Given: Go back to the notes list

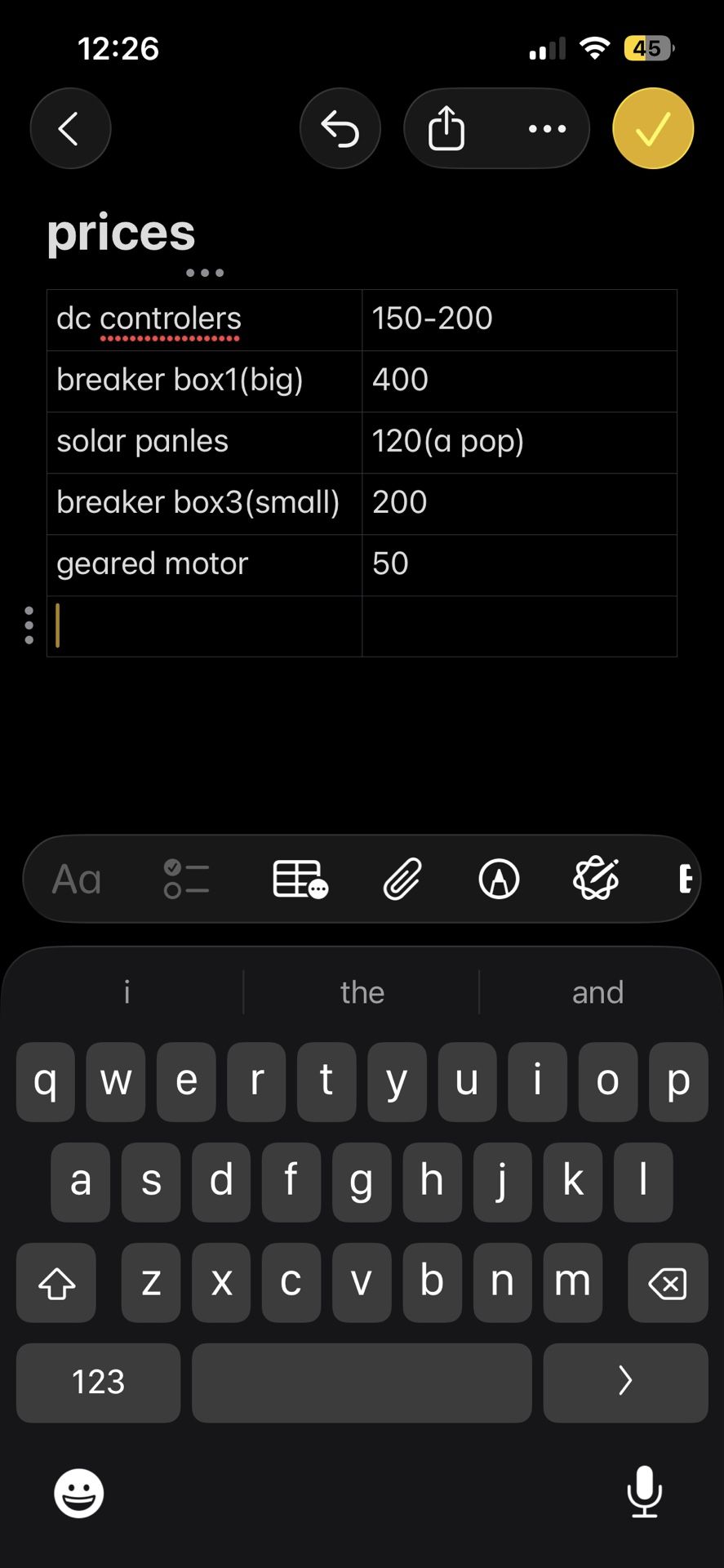Looking at the screenshot, I should (70, 128).
